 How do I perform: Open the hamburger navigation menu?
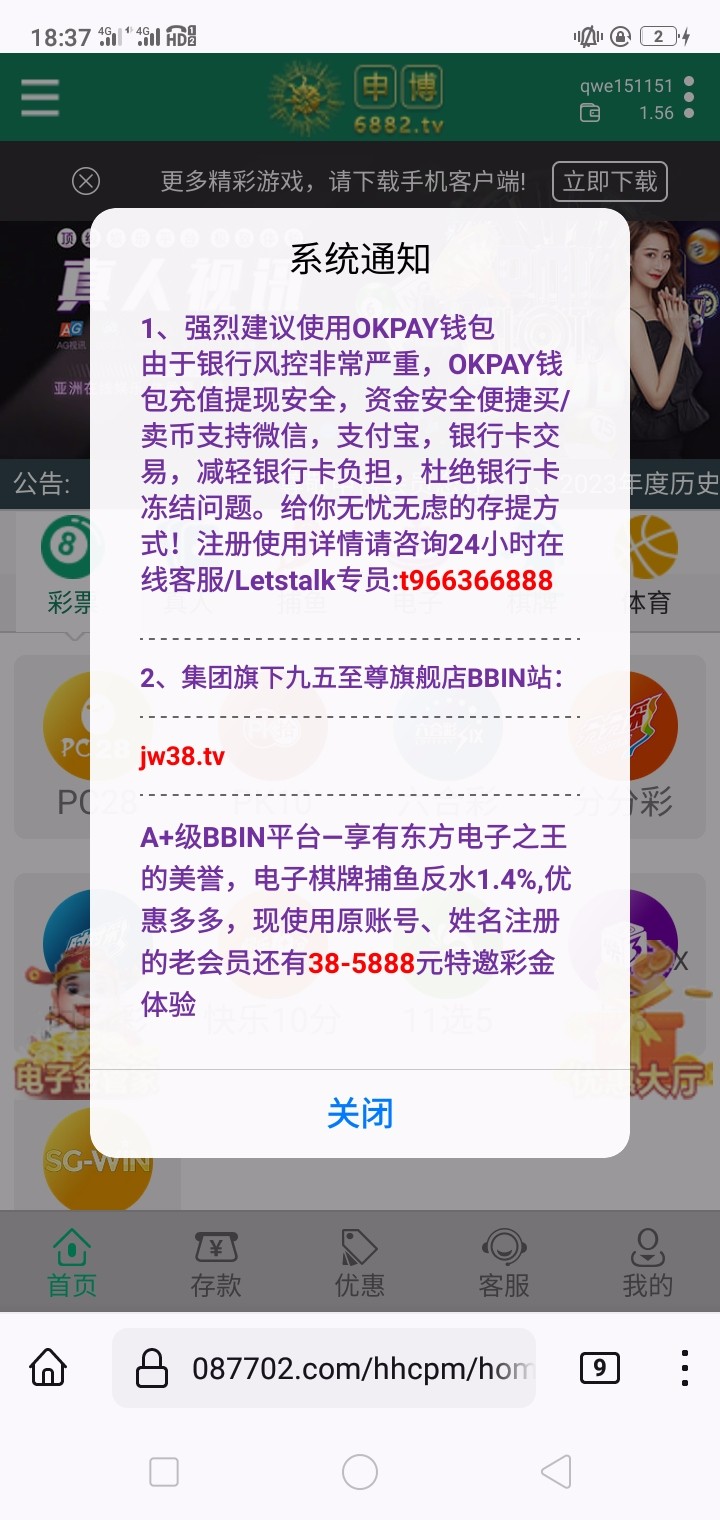[39, 97]
